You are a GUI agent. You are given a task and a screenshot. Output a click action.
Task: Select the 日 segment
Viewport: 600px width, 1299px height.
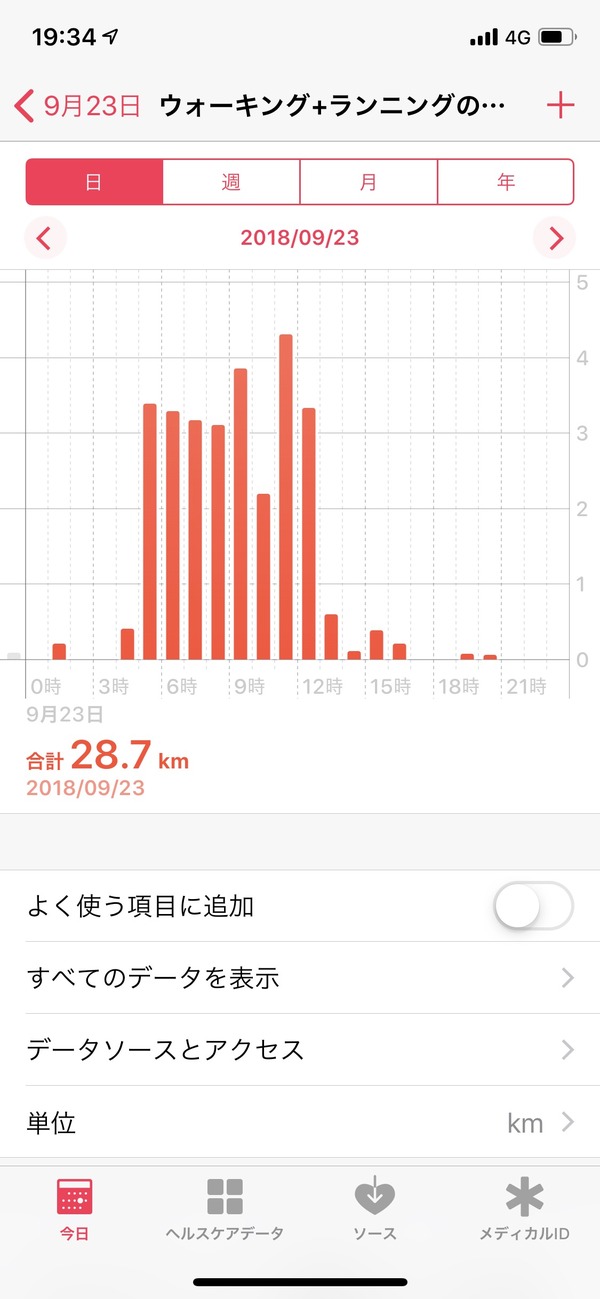[94, 182]
